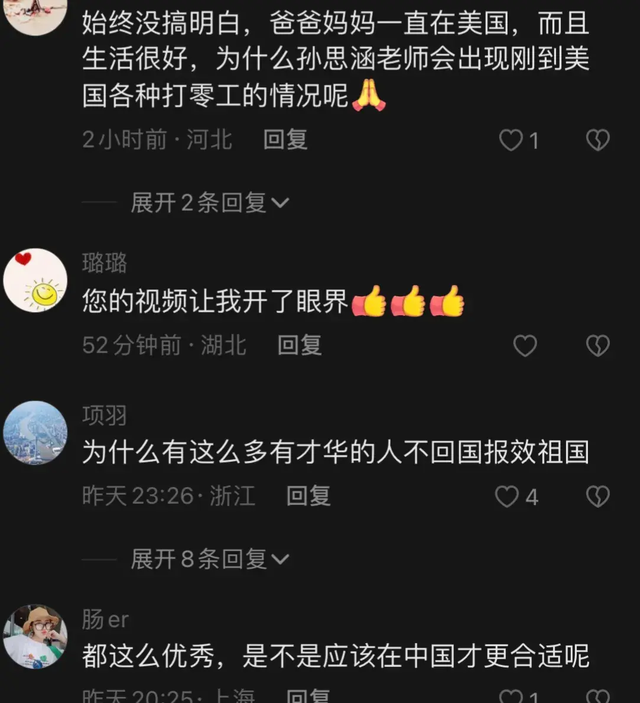Like 项羽's comment
This screenshot has width=640, height=703.
(508, 496)
